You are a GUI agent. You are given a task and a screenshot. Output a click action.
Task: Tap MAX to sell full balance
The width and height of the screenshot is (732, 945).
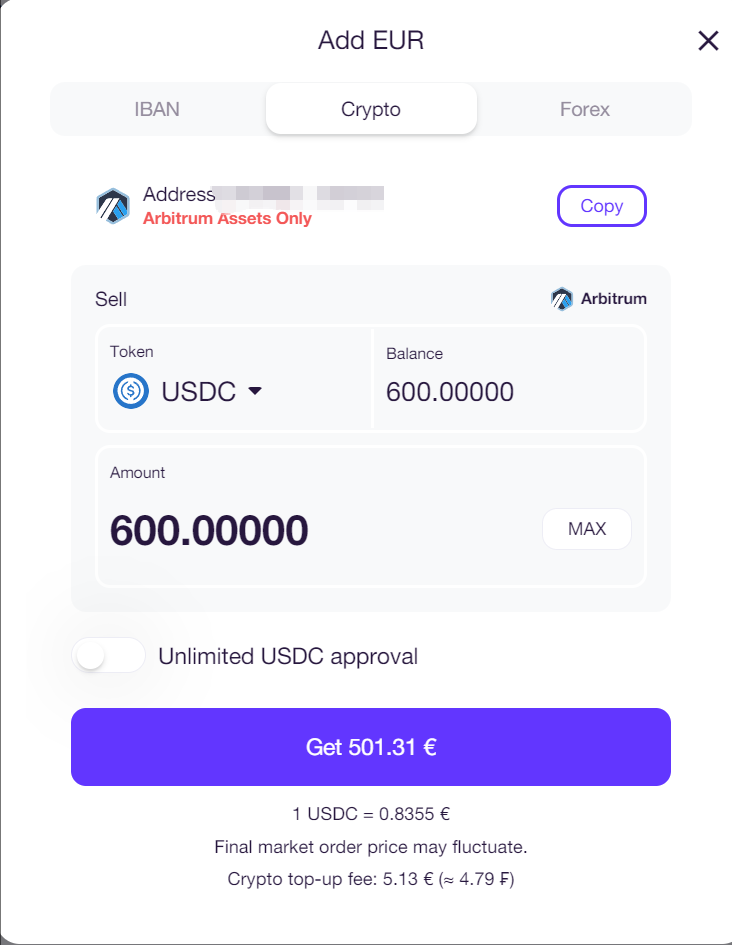click(587, 529)
